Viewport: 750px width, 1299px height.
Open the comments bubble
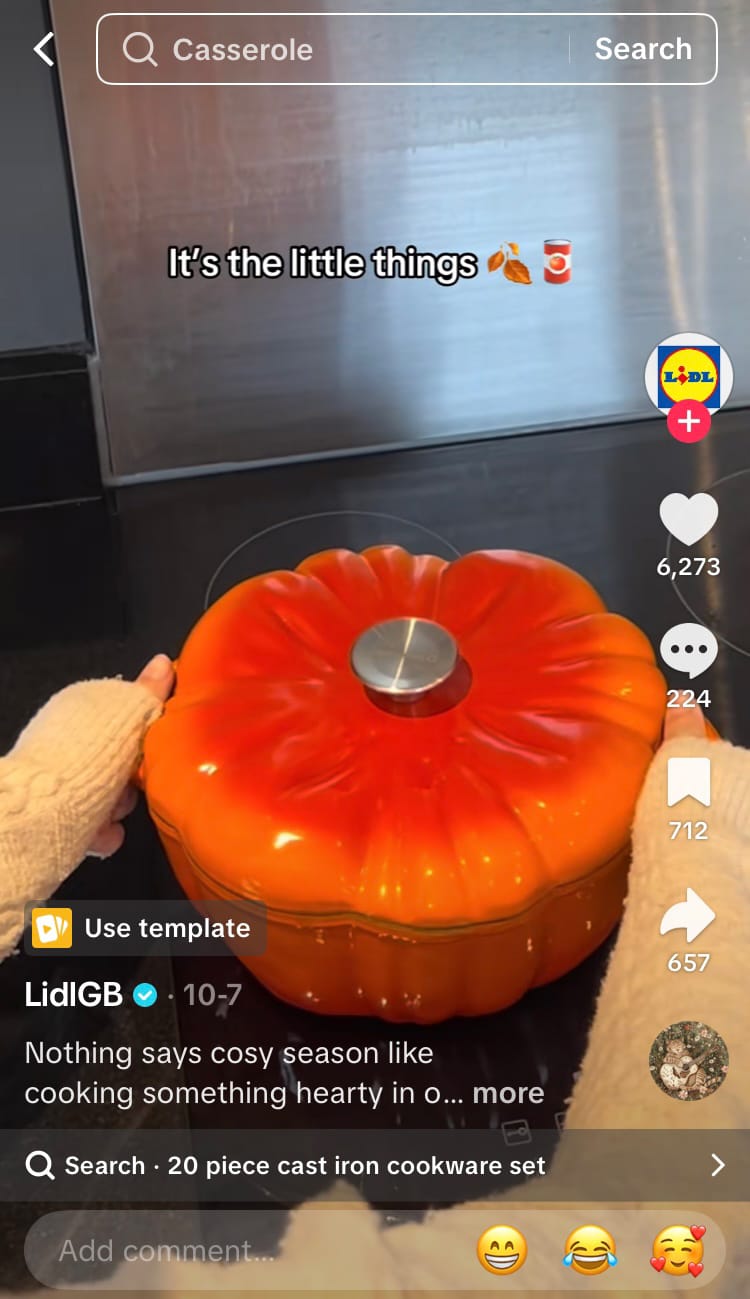coord(688,652)
